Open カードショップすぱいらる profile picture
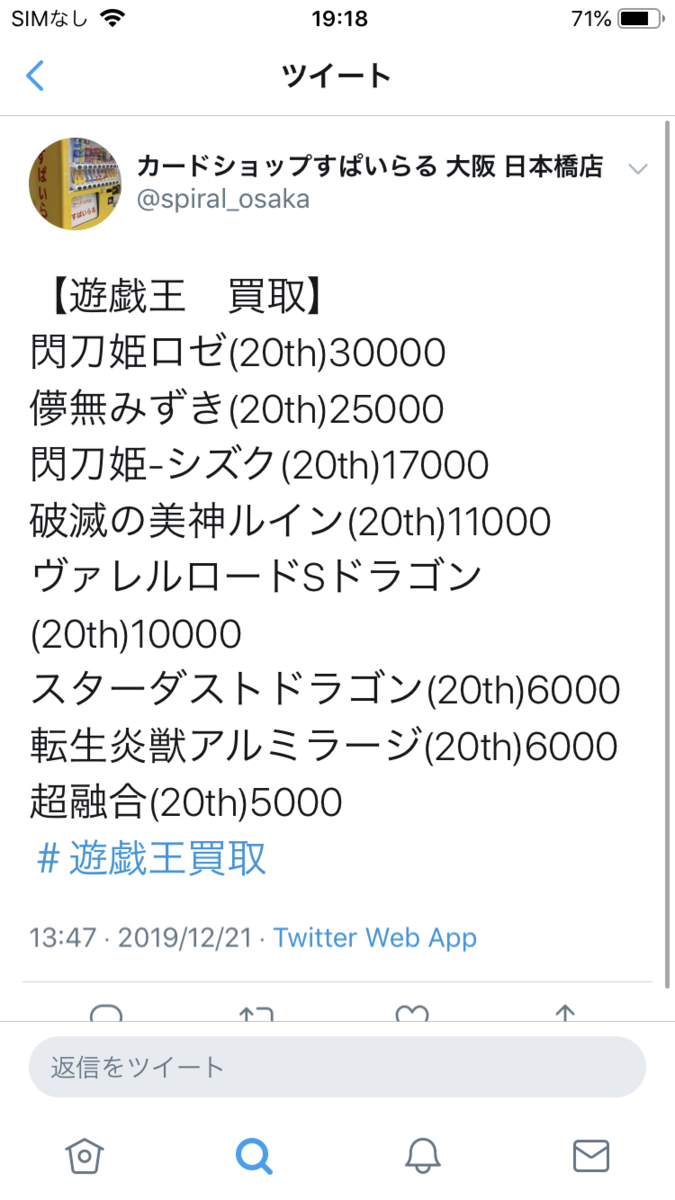This screenshot has width=675, height=1200. (x=74, y=184)
